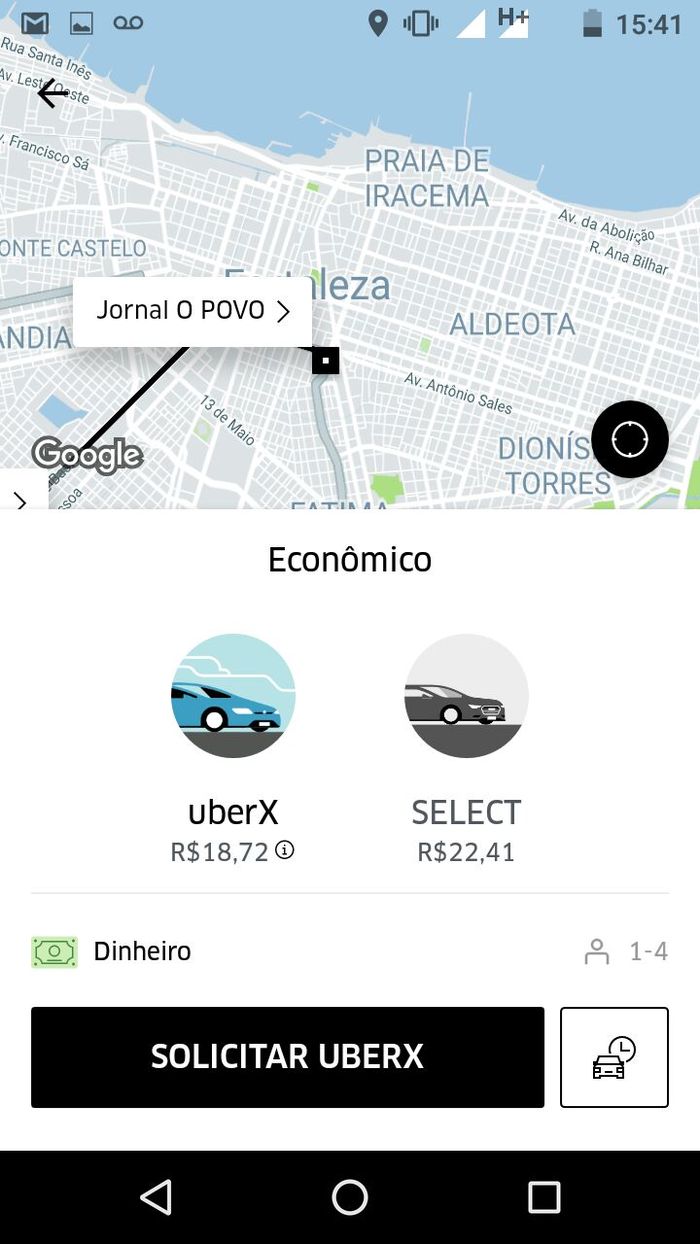The height and width of the screenshot is (1244, 700).
Task: Change the Dinheiro payment method
Action: [112, 951]
